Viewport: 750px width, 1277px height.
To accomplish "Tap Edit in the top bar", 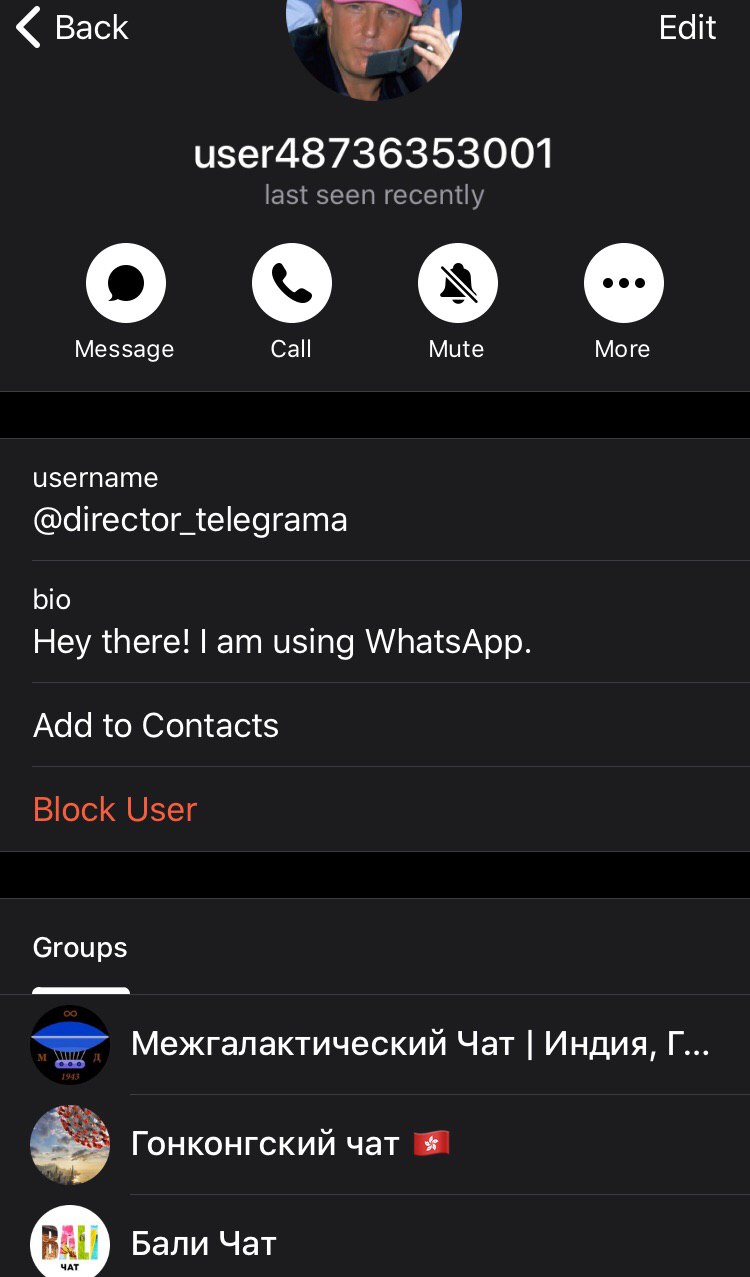I will coord(687,27).
